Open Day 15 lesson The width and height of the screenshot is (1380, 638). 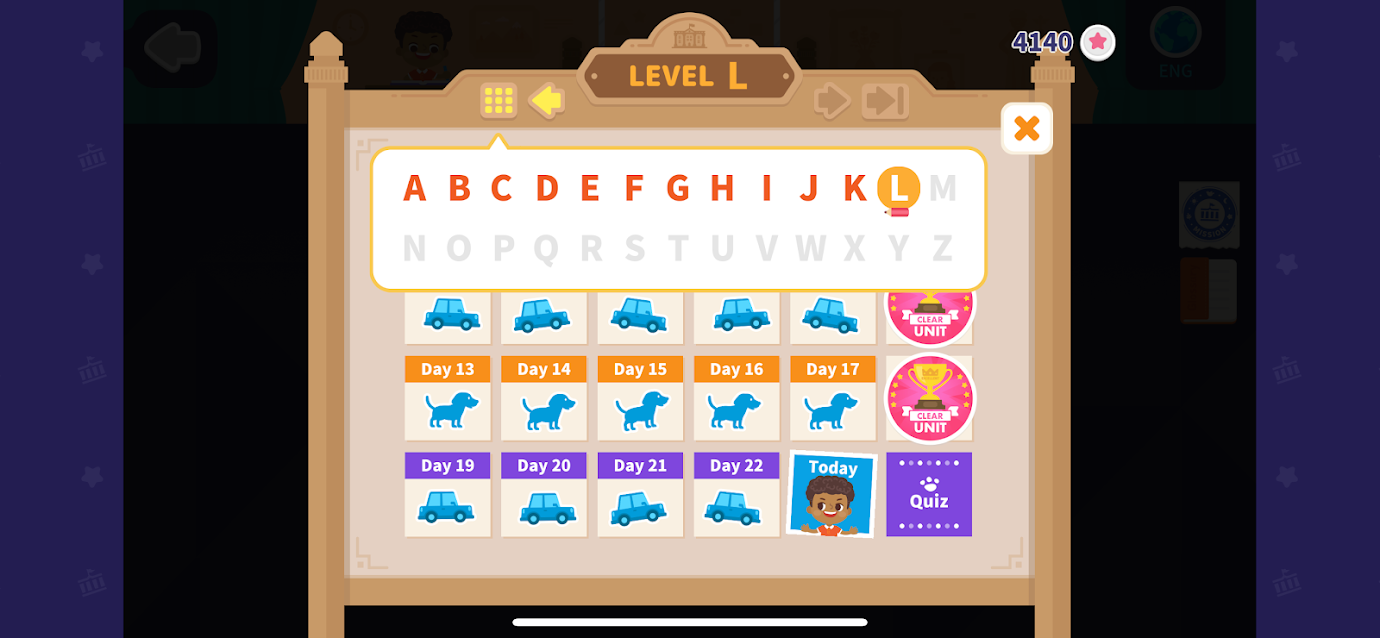640,398
